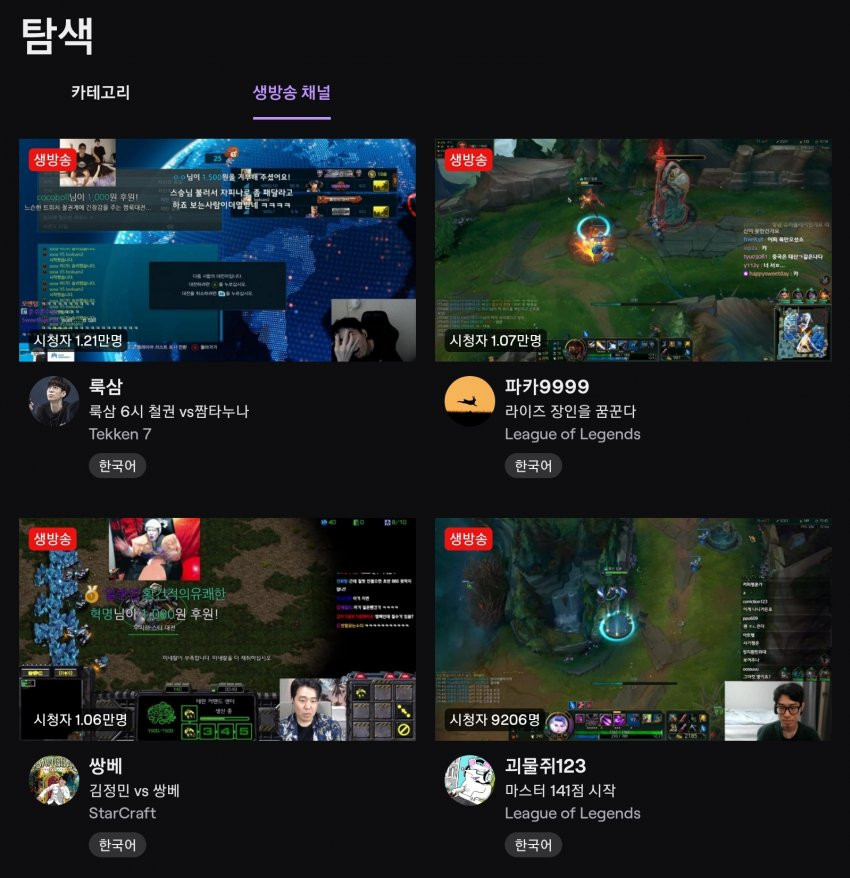Open 쌍베's StarCraft live stream
Image resolution: width=850 pixels, height=878 pixels.
[217, 629]
